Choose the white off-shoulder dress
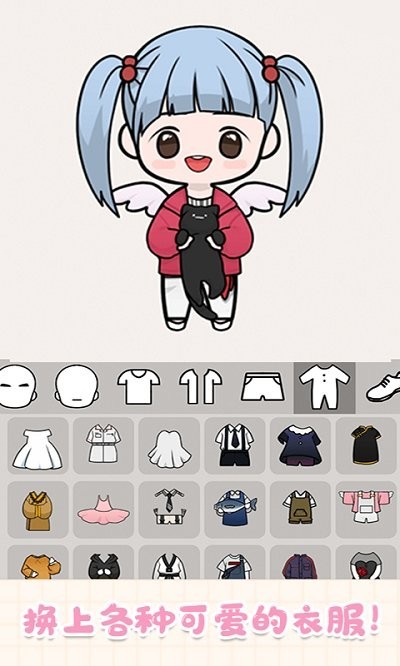The width and height of the screenshot is (400, 666). (x=38, y=446)
